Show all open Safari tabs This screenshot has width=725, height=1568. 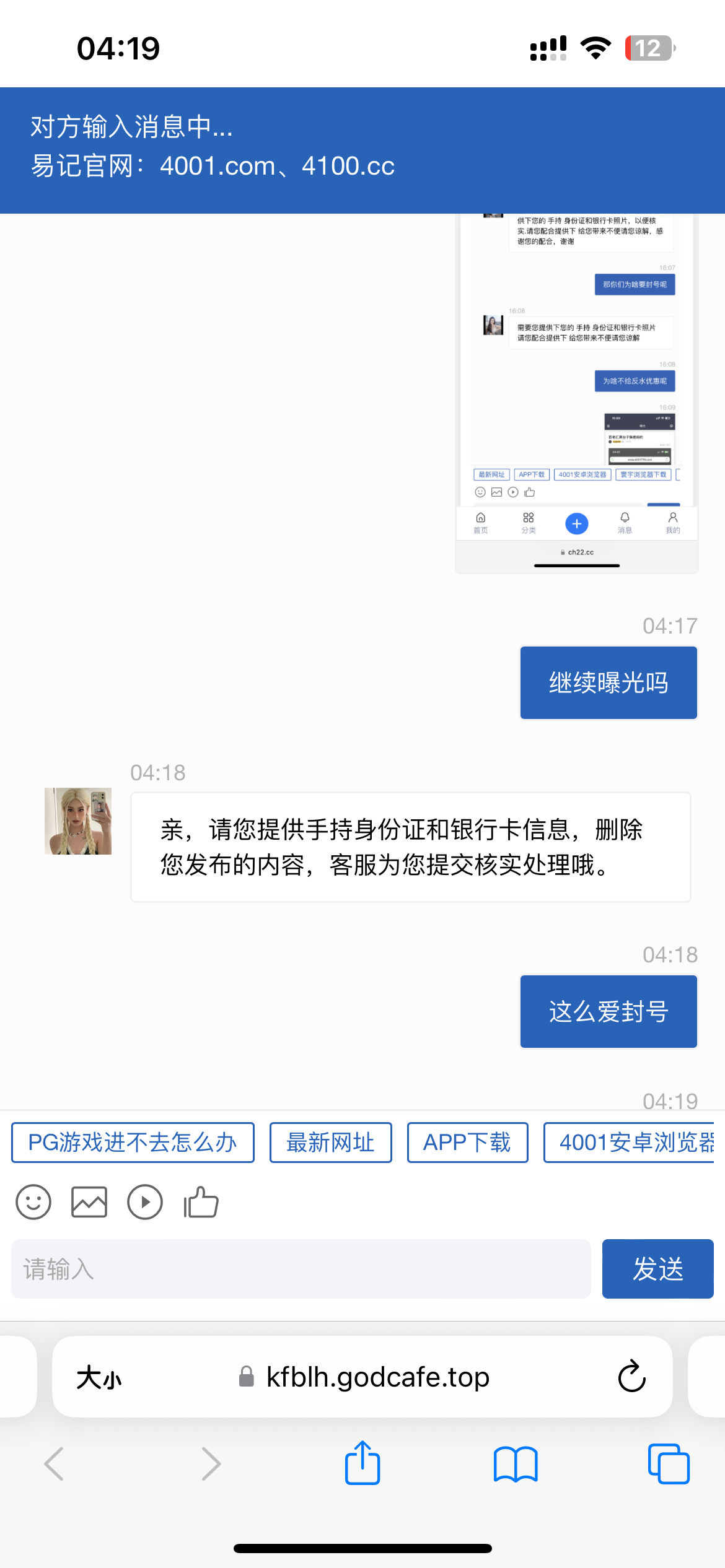tap(668, 1463)
